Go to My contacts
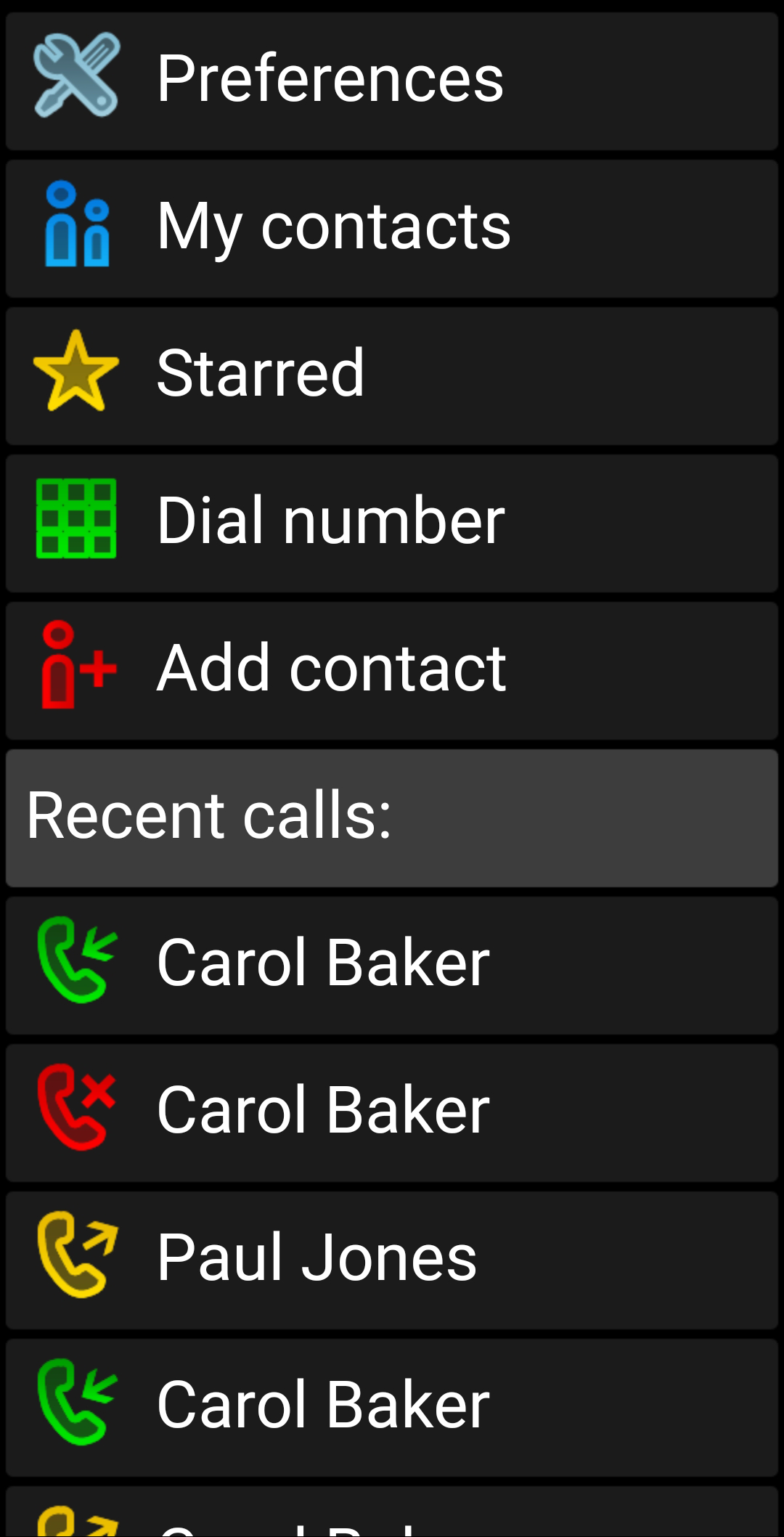Image resolution: width=784 pixels, height=1537 pixels. click(392, 227)
